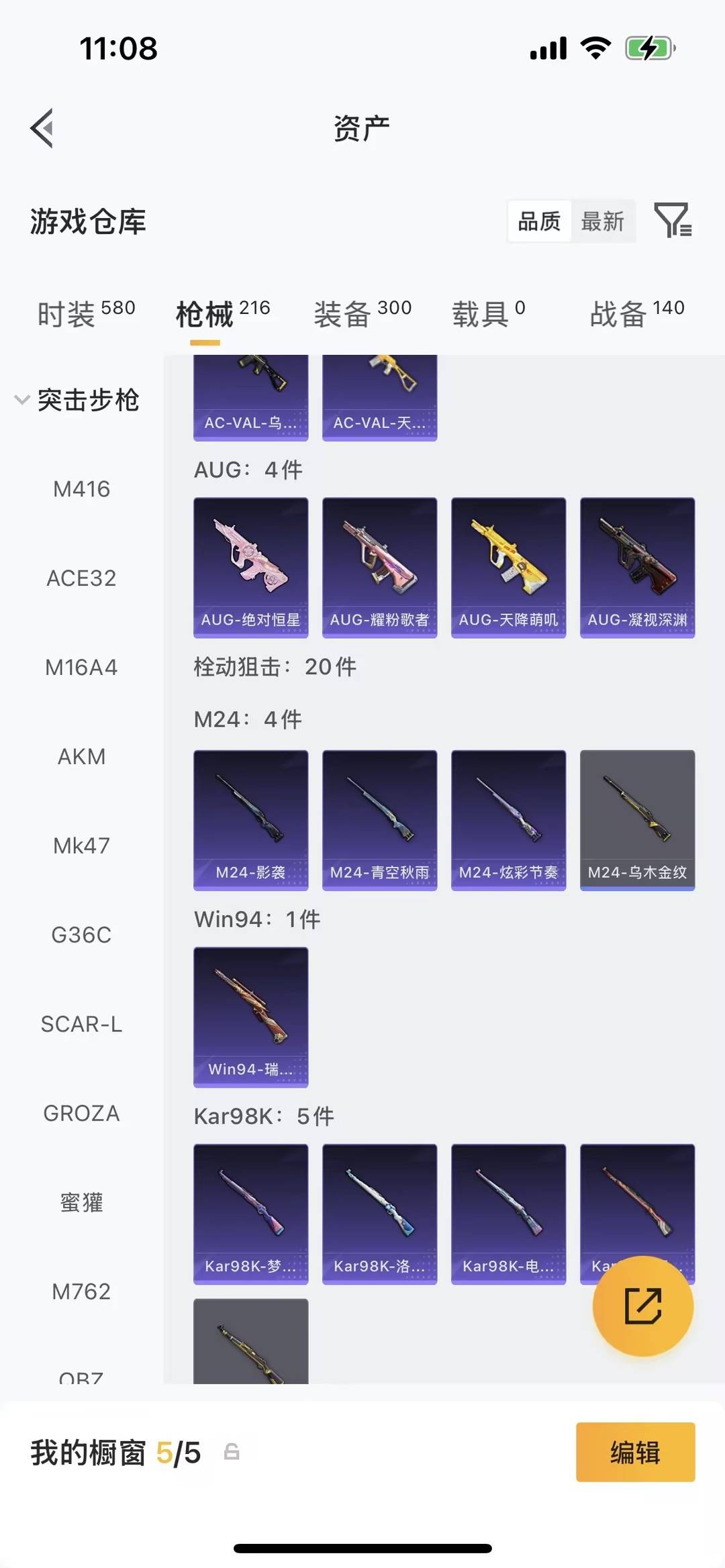Image resolution: width=725 pixels, height=1568 pixels.
Task: Tap the M24-影袭 skin
Action: [250, 819]
